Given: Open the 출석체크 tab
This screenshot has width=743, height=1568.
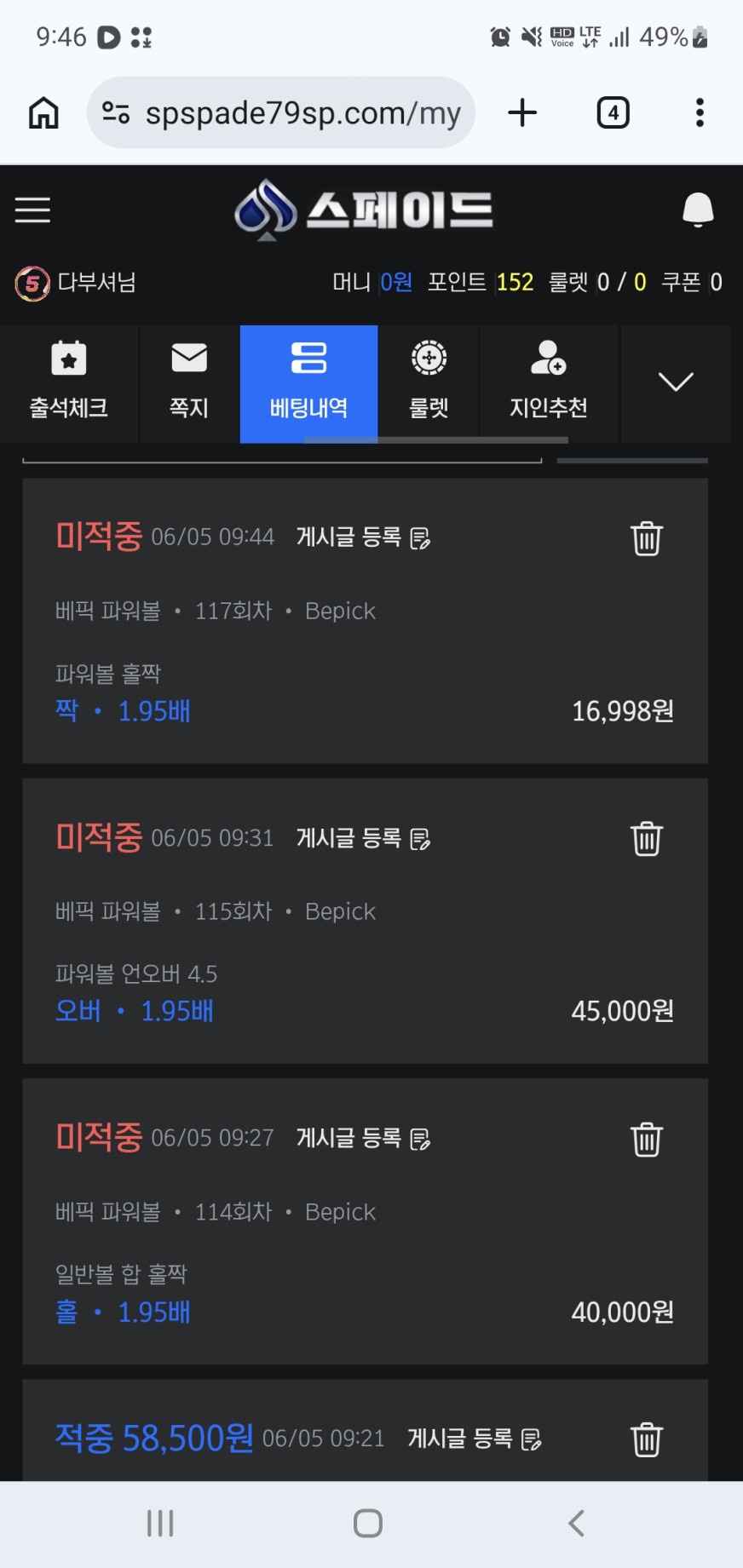Looking at the screenshot, I should click(69, 382).
